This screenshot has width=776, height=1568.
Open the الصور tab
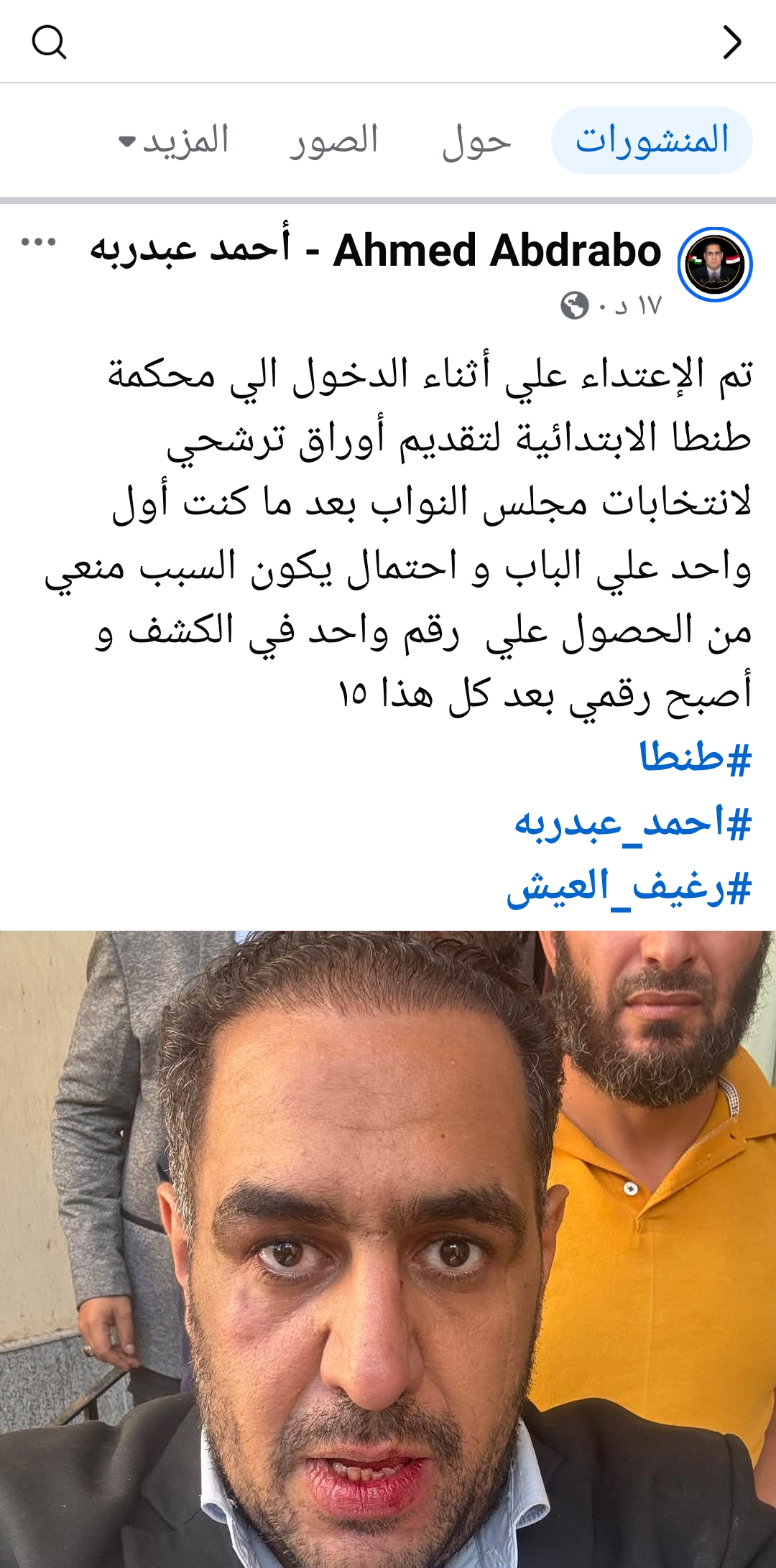tap(334, 141)
